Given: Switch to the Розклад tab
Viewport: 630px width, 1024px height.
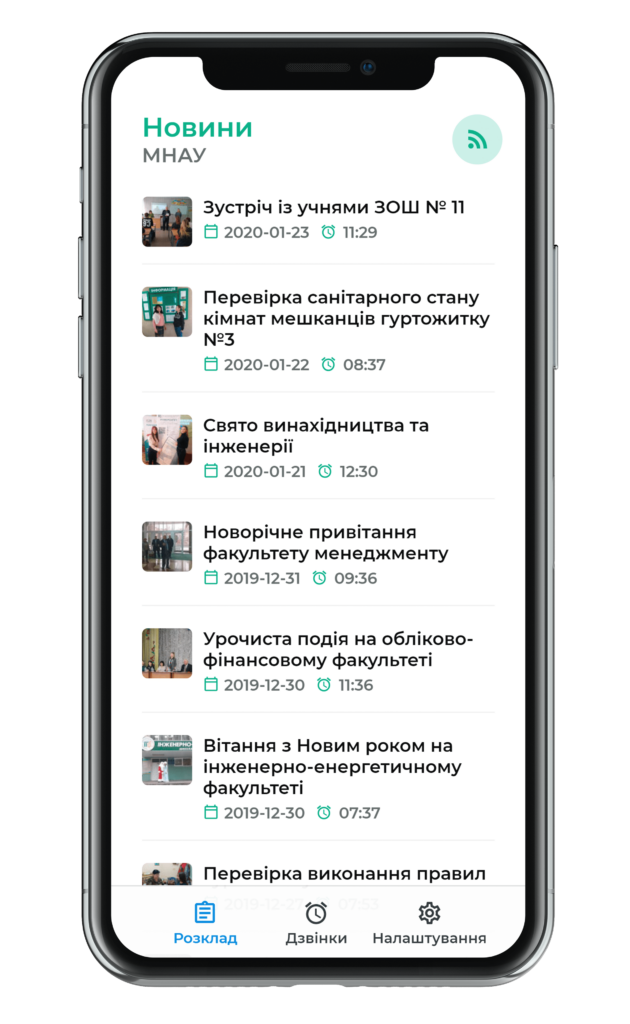Looking at the screenshot, I should pos(205,923).
